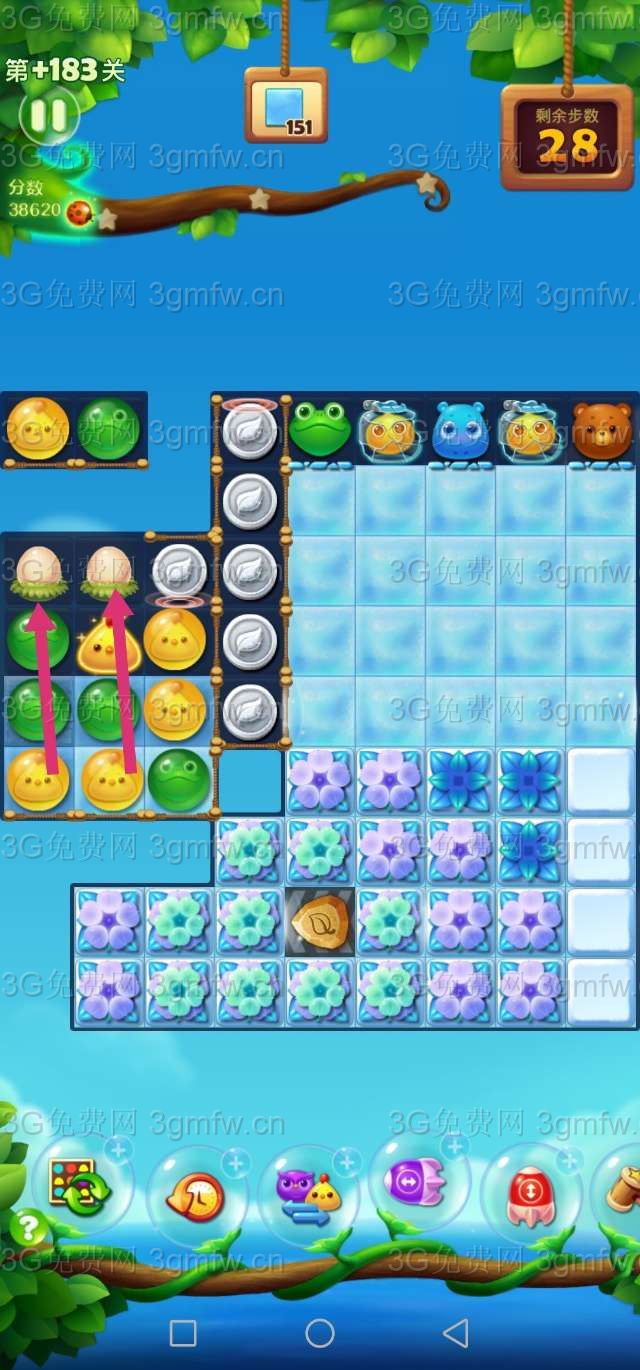Select the animal swap booster

click(x=308, y=1195)
